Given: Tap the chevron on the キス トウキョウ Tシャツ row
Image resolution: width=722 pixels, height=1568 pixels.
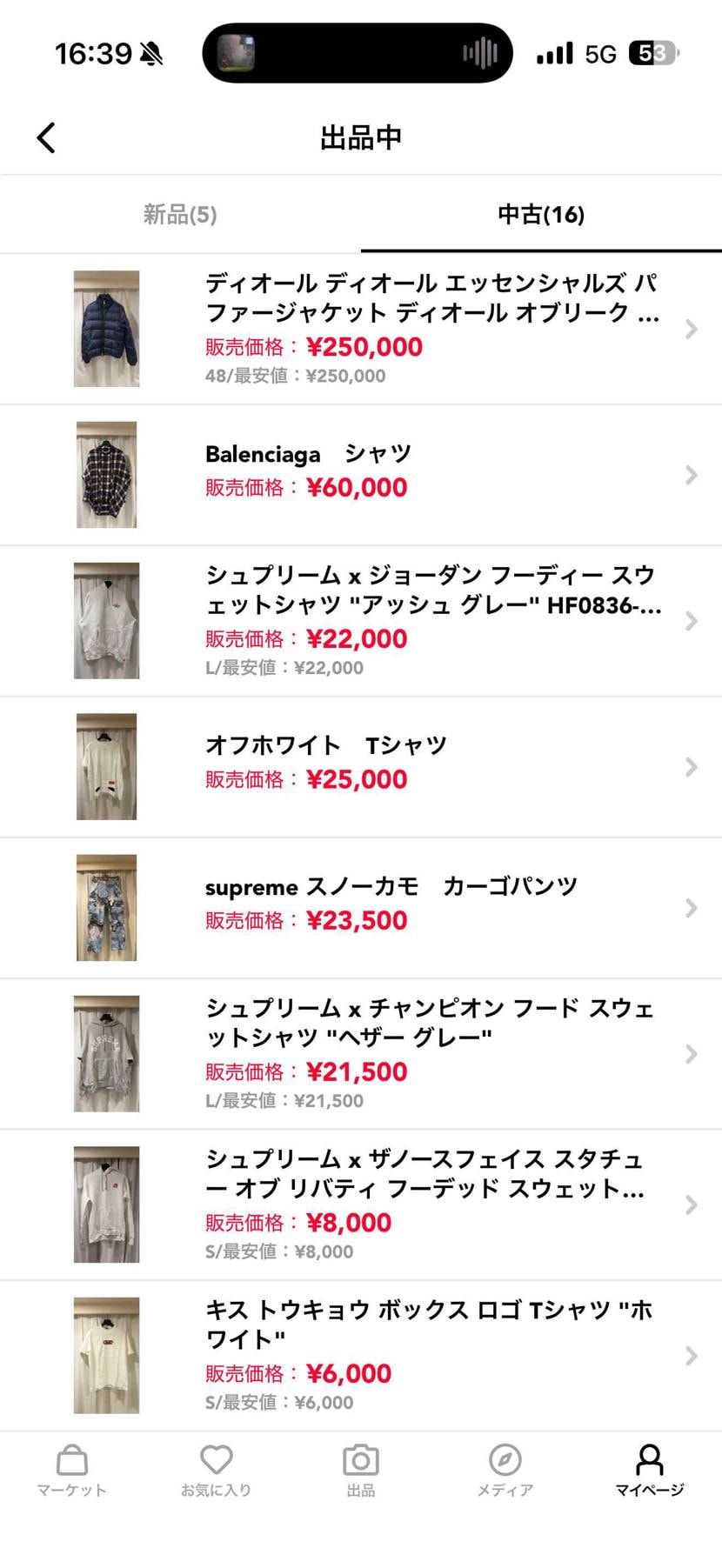Looking at the screenshot, I should click(691, 1354).
